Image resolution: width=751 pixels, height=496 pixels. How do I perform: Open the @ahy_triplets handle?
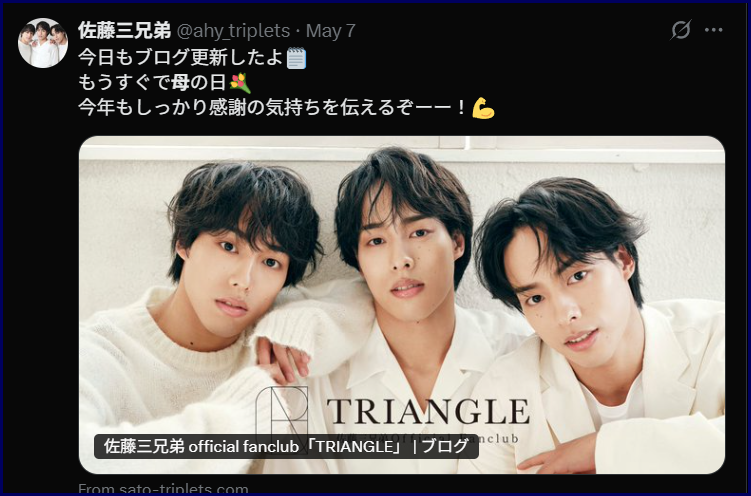[x=233, y=31]
